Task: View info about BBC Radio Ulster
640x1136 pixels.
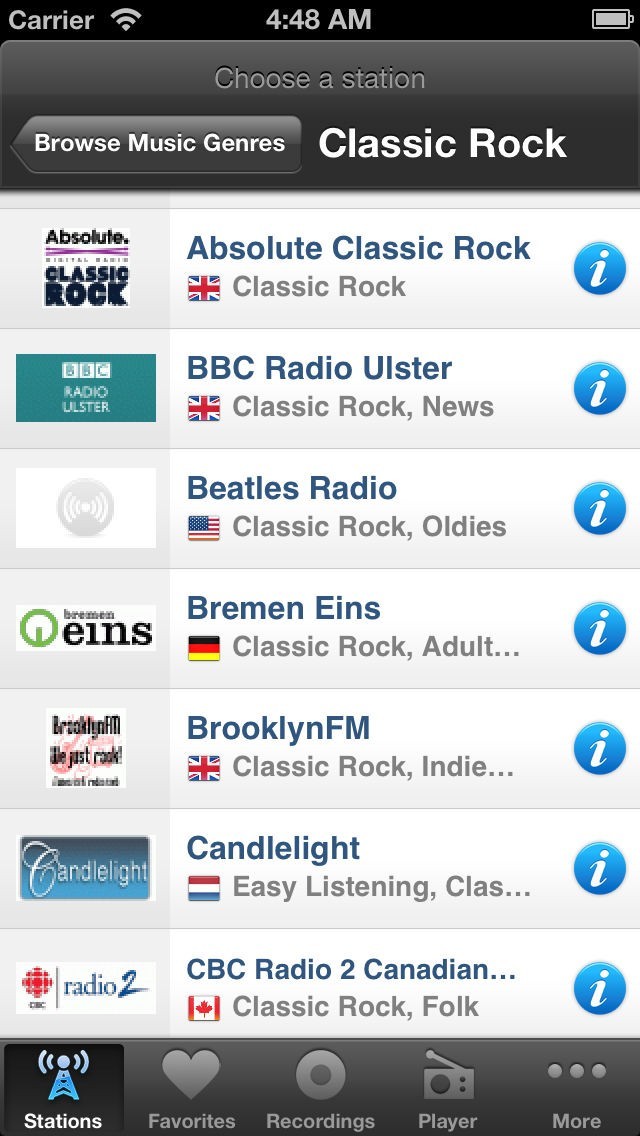Action: click(x=599, y=388)
